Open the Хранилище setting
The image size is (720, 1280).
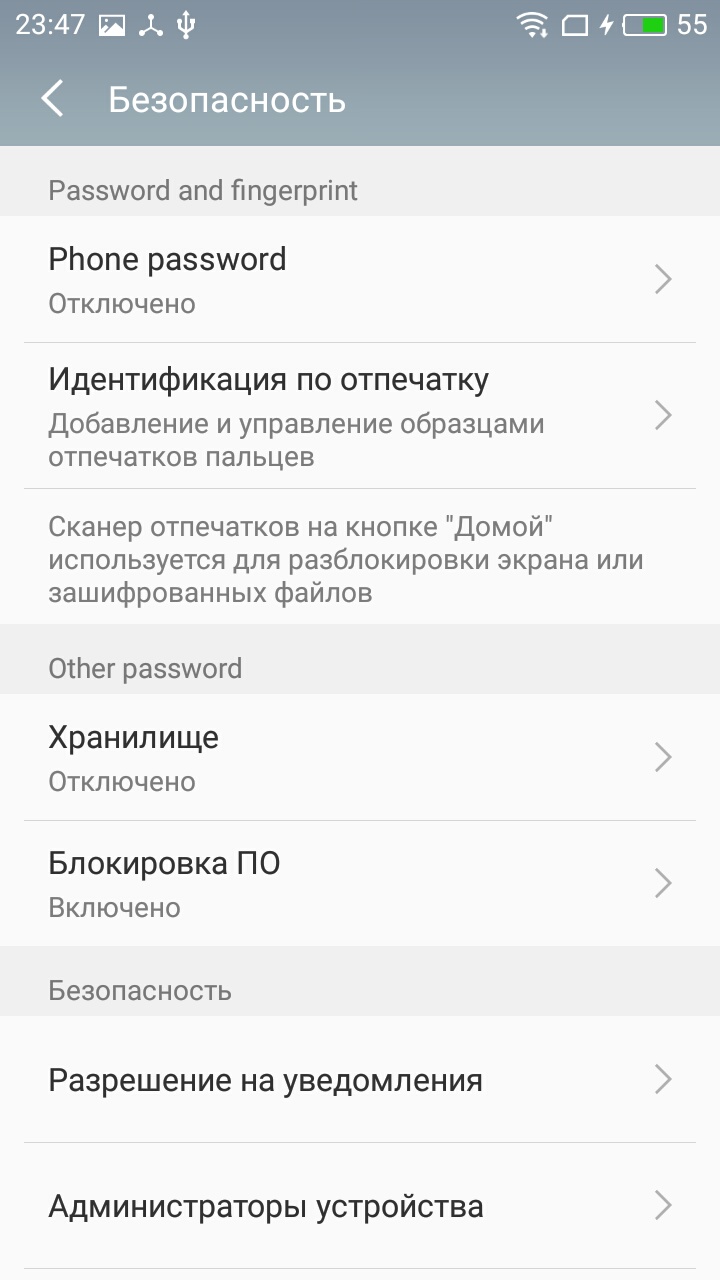tap(360, 757)
